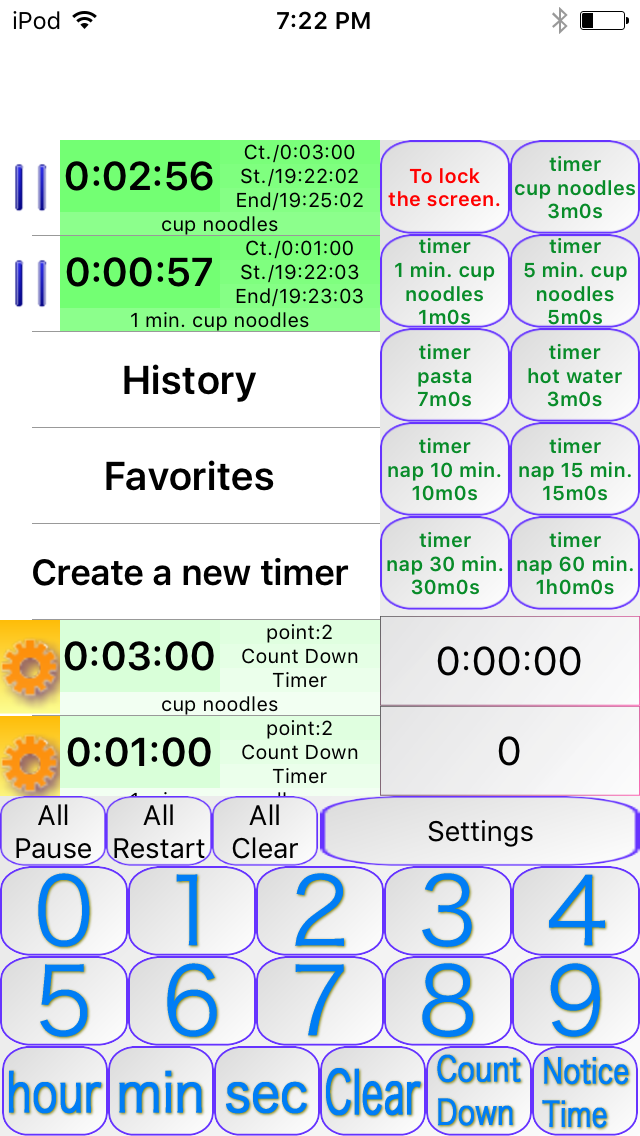This screenshot has height=1136, width=640.
Task: Pause the running cup noodles timer
Action: 30,188
